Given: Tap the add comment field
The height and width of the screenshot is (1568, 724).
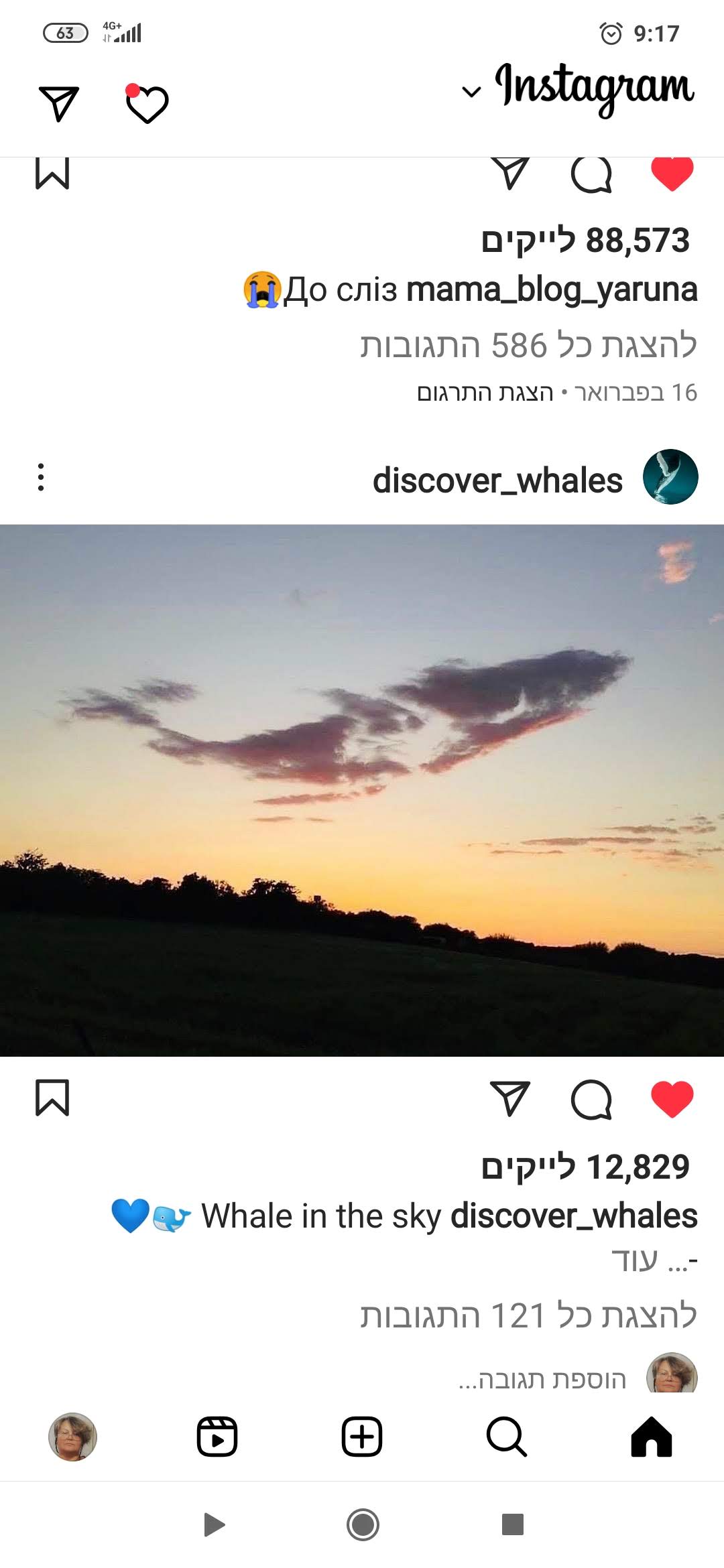Looking at the screenshot, I should [542, 1379].
